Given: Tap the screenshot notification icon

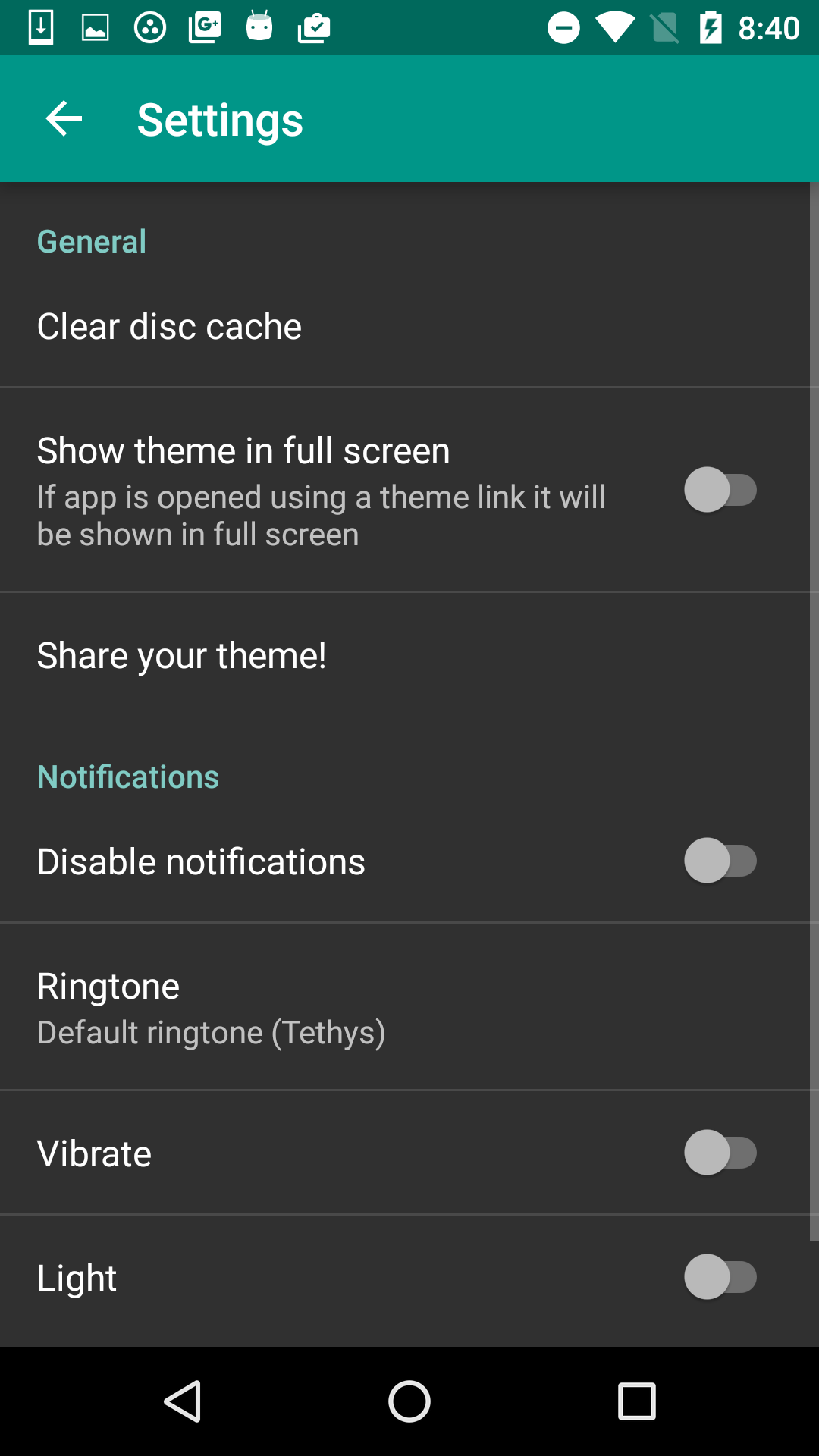Looking at the screenshot, I should (95, 27).
